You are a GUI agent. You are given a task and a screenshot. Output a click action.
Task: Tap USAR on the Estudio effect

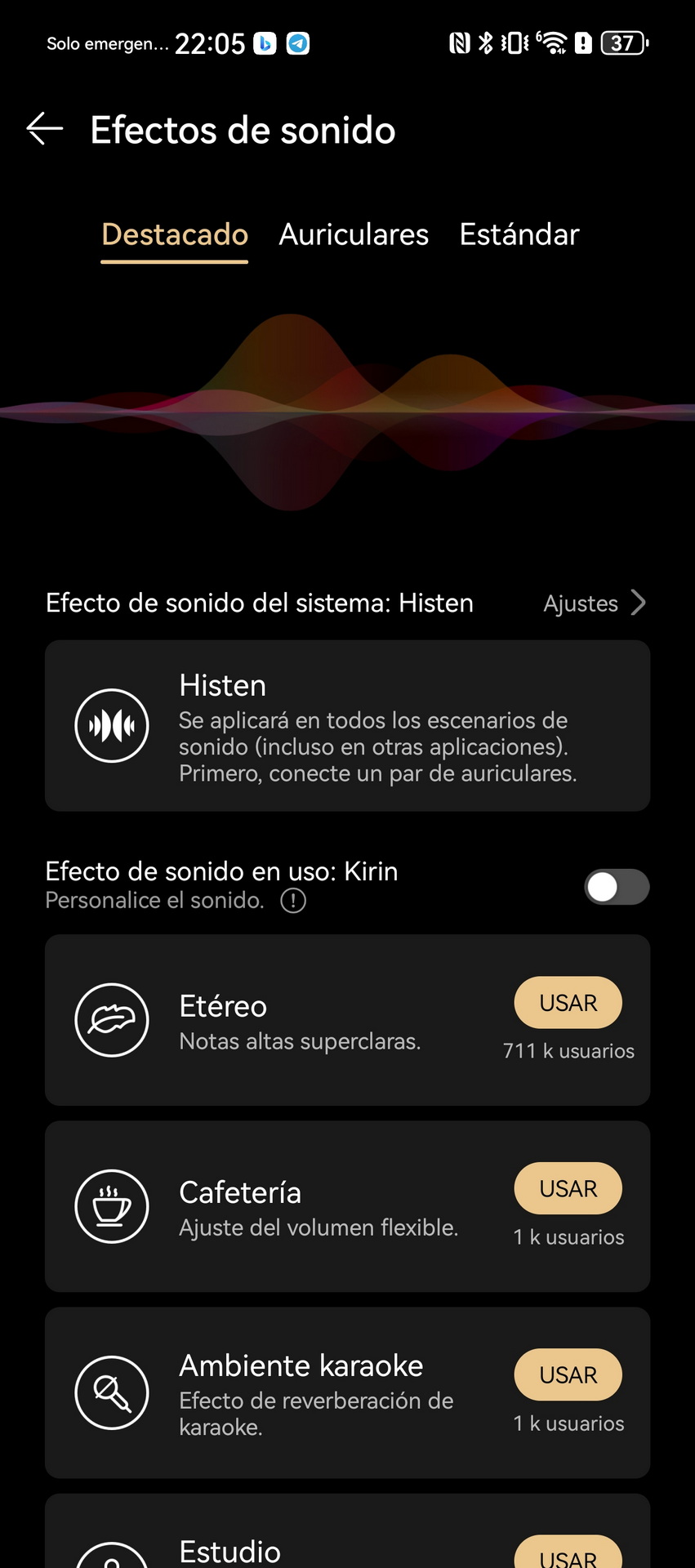[568, 1552]
